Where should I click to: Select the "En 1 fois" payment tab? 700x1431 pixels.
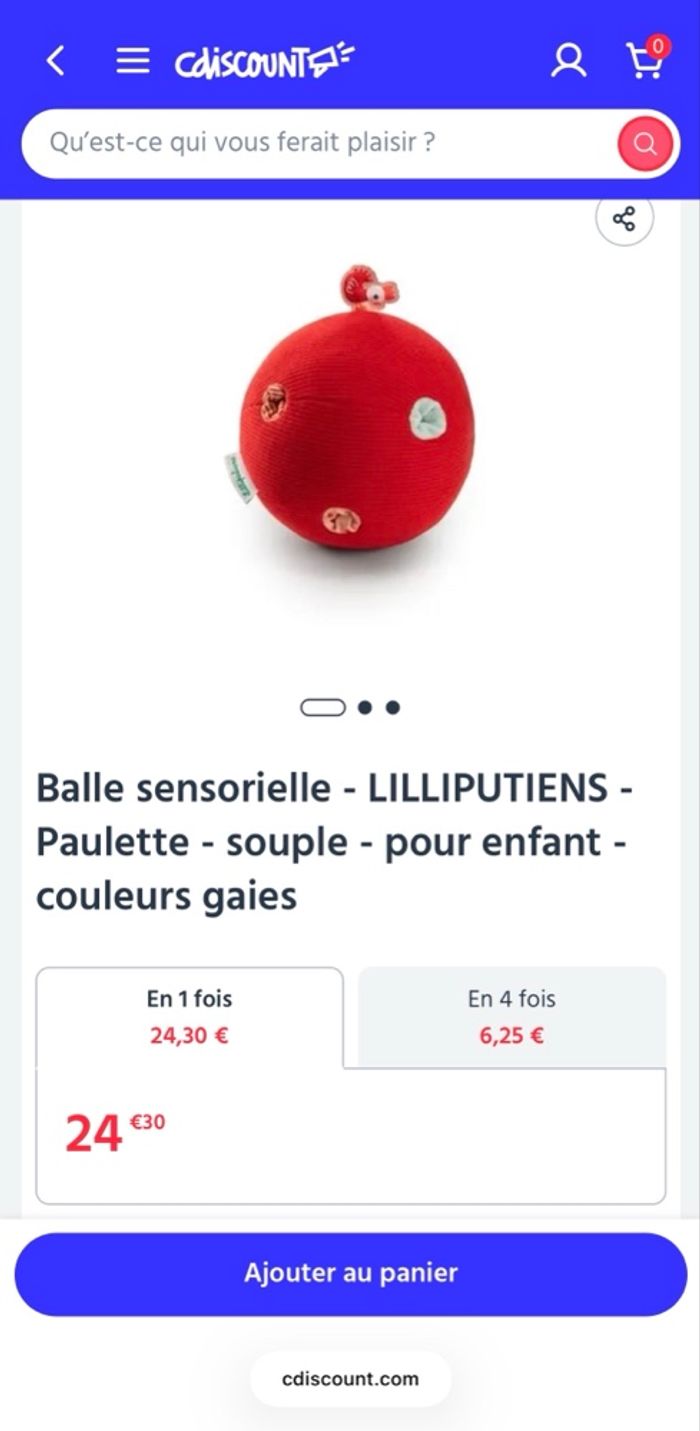(189, 1016)
